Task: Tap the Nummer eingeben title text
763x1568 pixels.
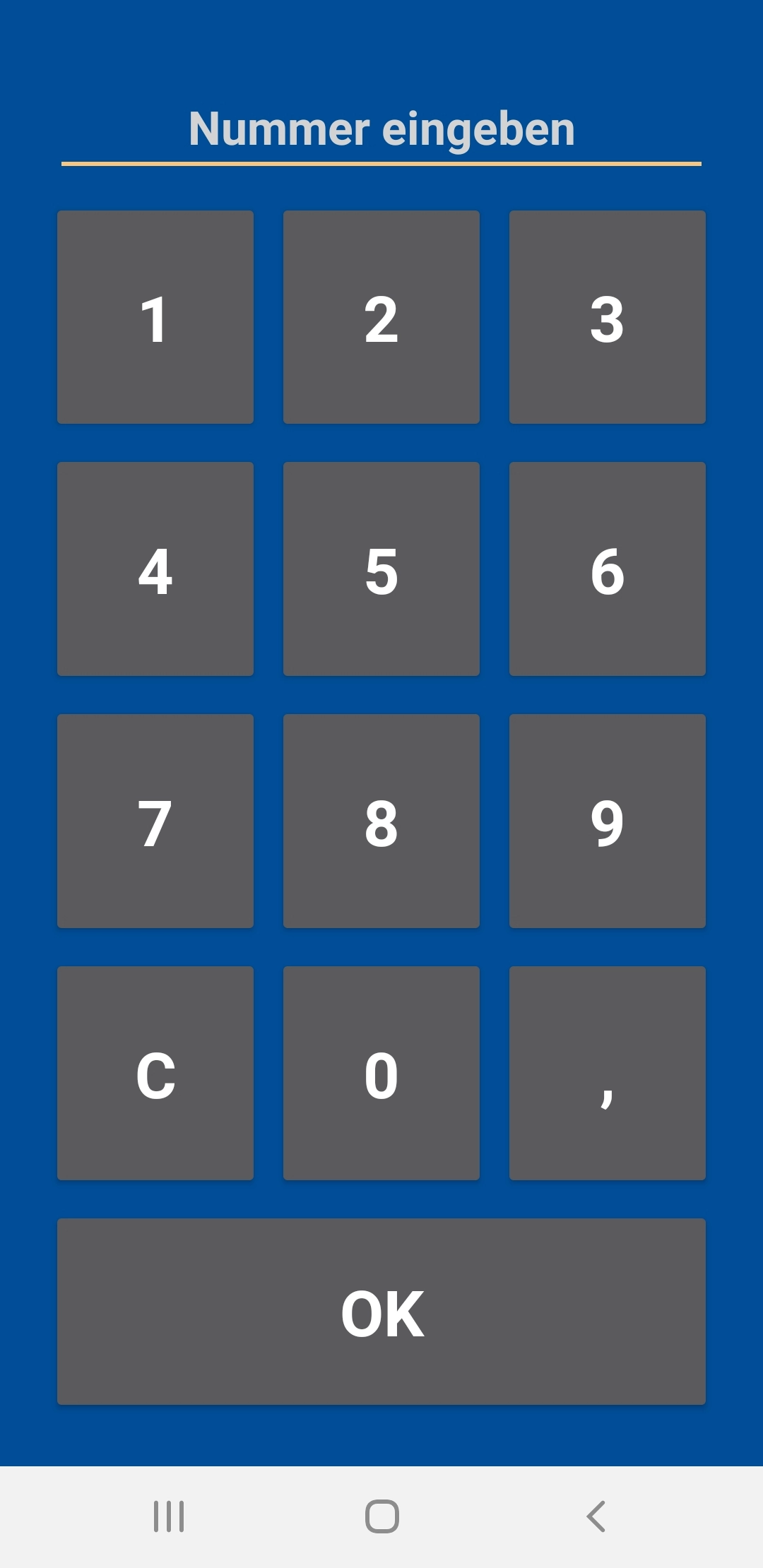Action: pos(381,129)
